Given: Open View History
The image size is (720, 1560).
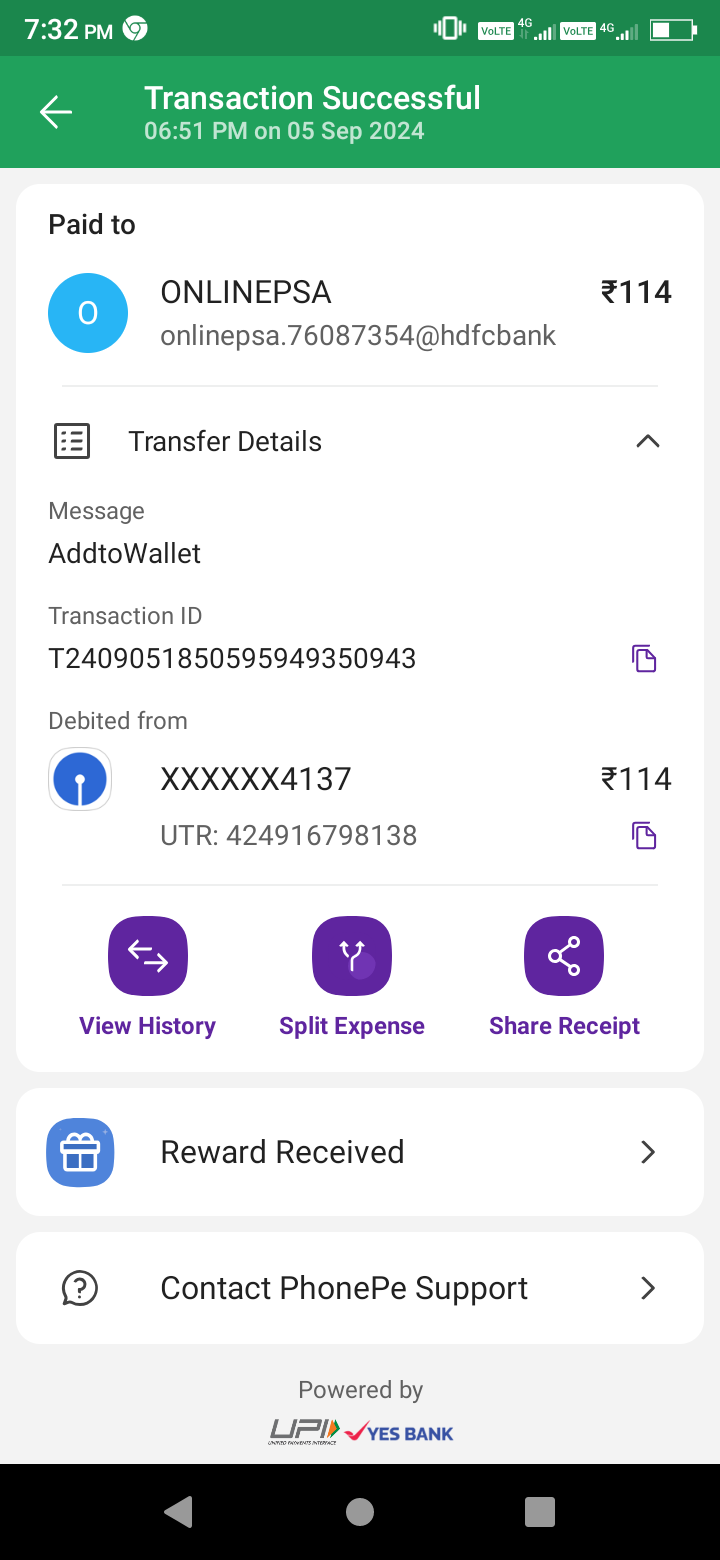Looking at the screenshot, I should tap(148, 957).
